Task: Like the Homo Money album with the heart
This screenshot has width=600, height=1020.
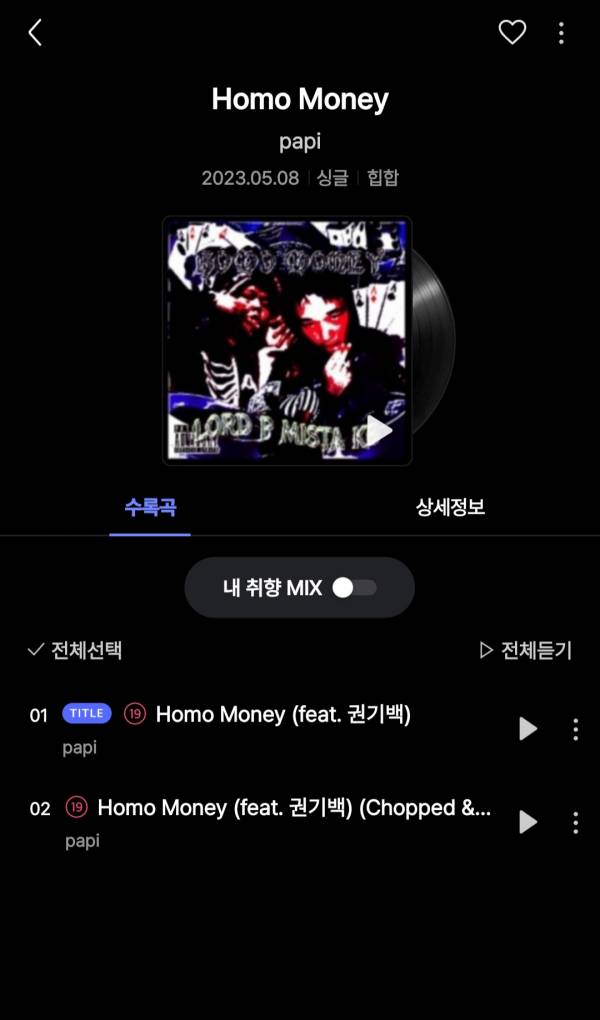Action: click(x=512, y=33)
